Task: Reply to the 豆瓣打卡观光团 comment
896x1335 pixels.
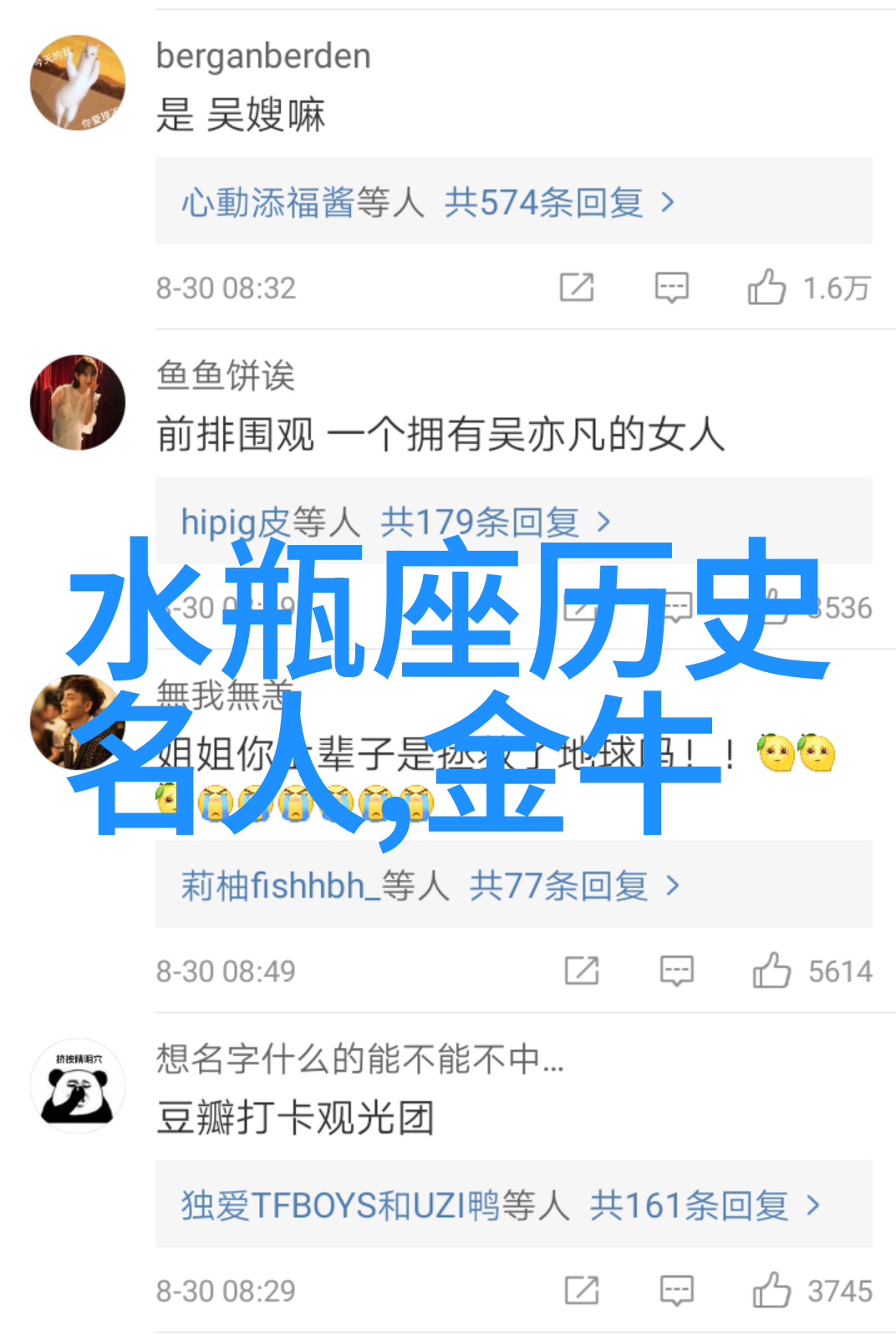Action: pyautogui.click(x=676, y=1291)
